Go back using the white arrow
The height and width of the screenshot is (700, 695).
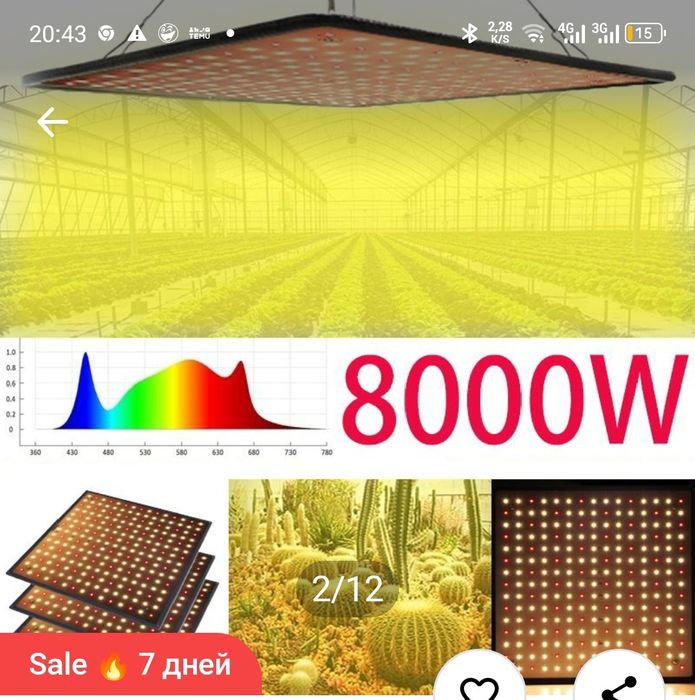(x=52, y=122)
